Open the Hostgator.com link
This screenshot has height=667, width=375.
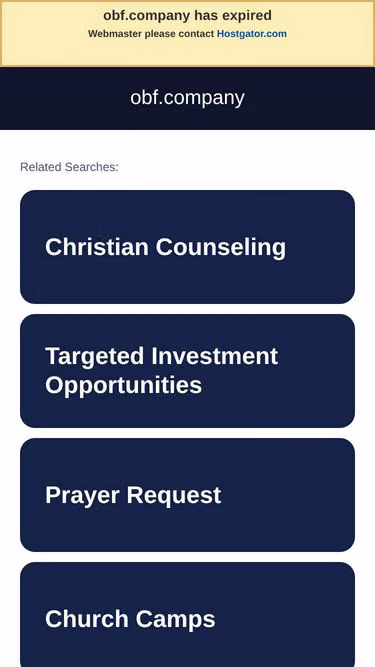click(252, 34)
